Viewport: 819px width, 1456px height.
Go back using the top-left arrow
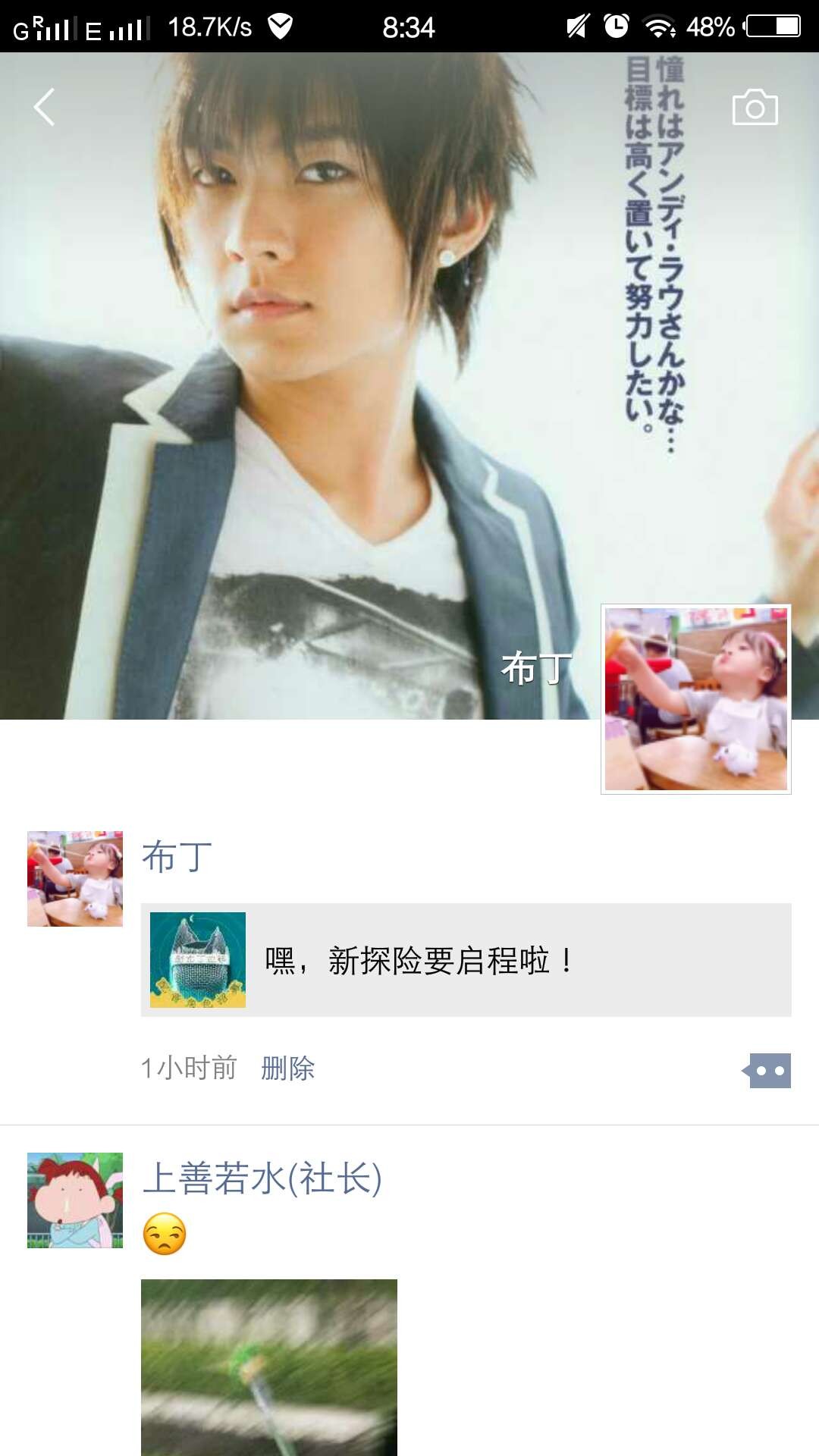click(x=45, y=107)
